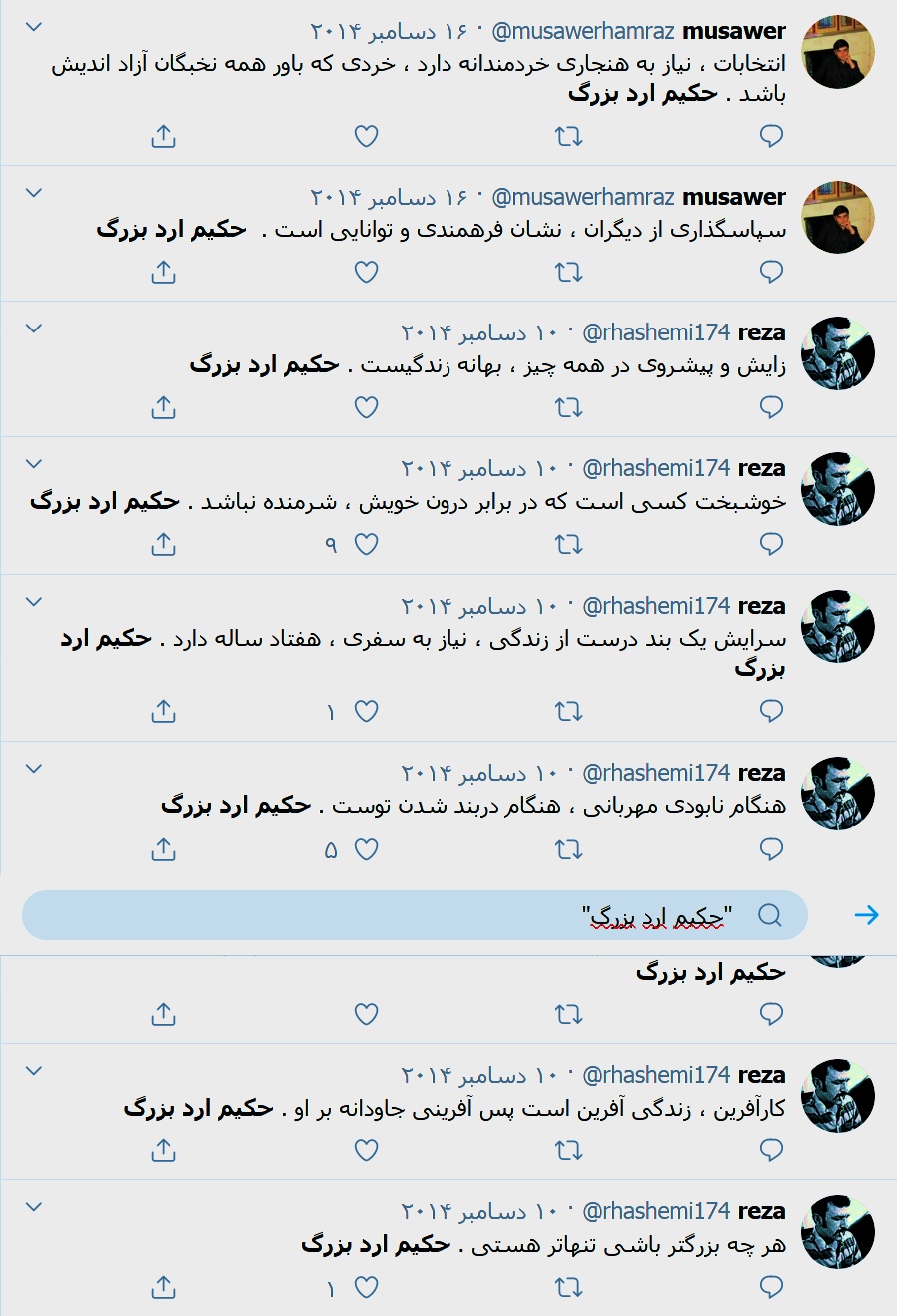Like reza's tweet هر چه بزرگتر باشی
The height and width of the screenshot is (1316, 897).
[x=367, y=1288]
